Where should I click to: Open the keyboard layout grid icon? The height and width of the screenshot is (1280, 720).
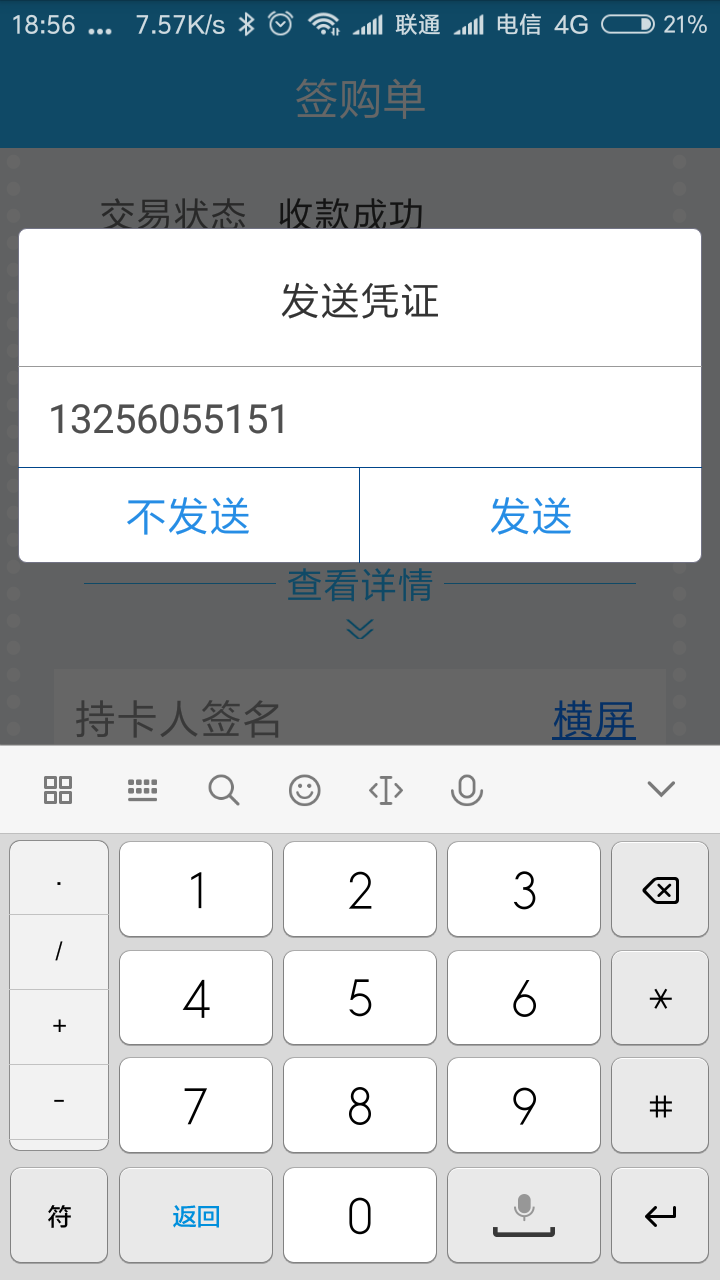coord(58,789)
